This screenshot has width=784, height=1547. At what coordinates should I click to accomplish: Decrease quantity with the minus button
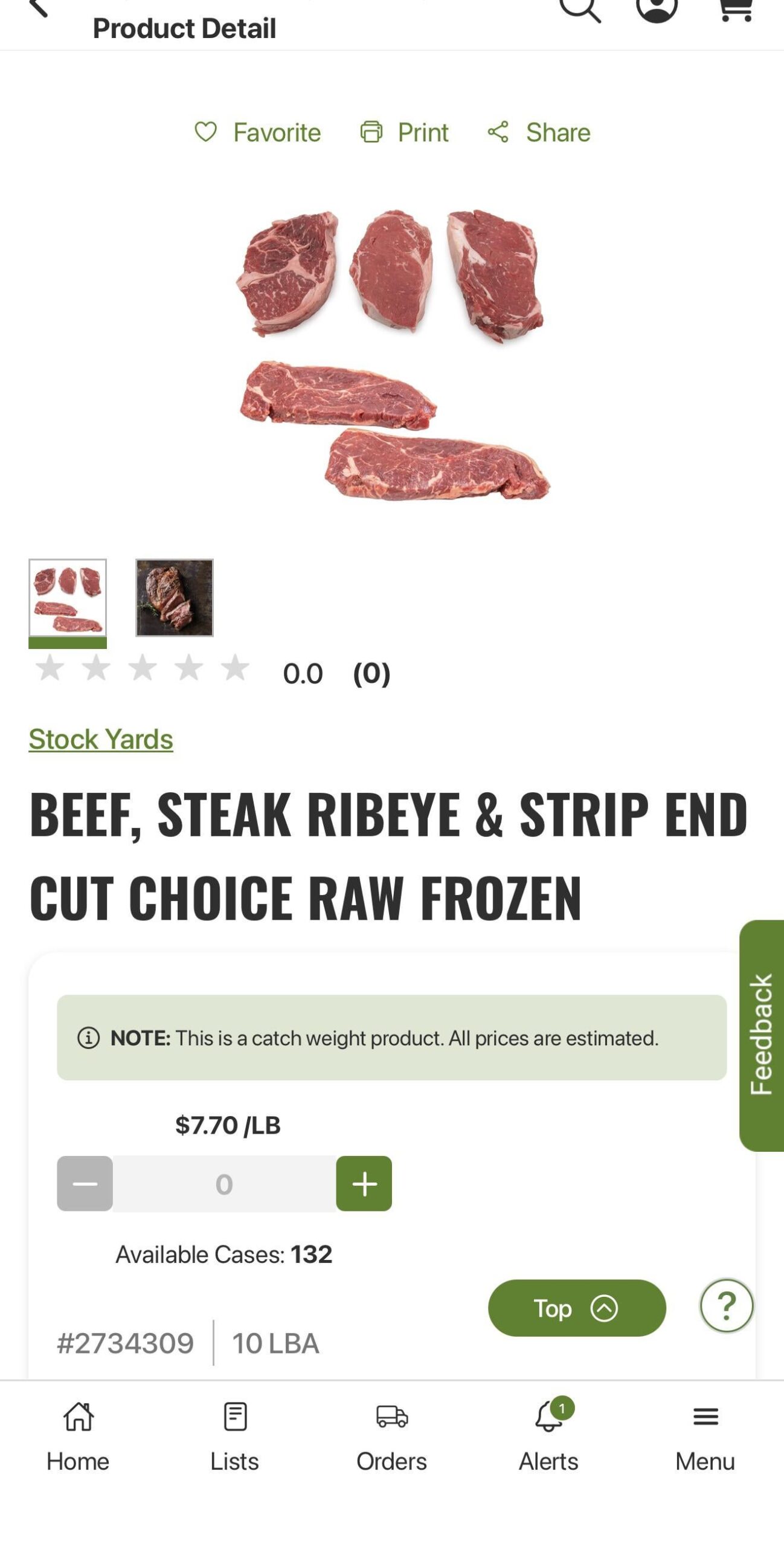point(85,1183)
